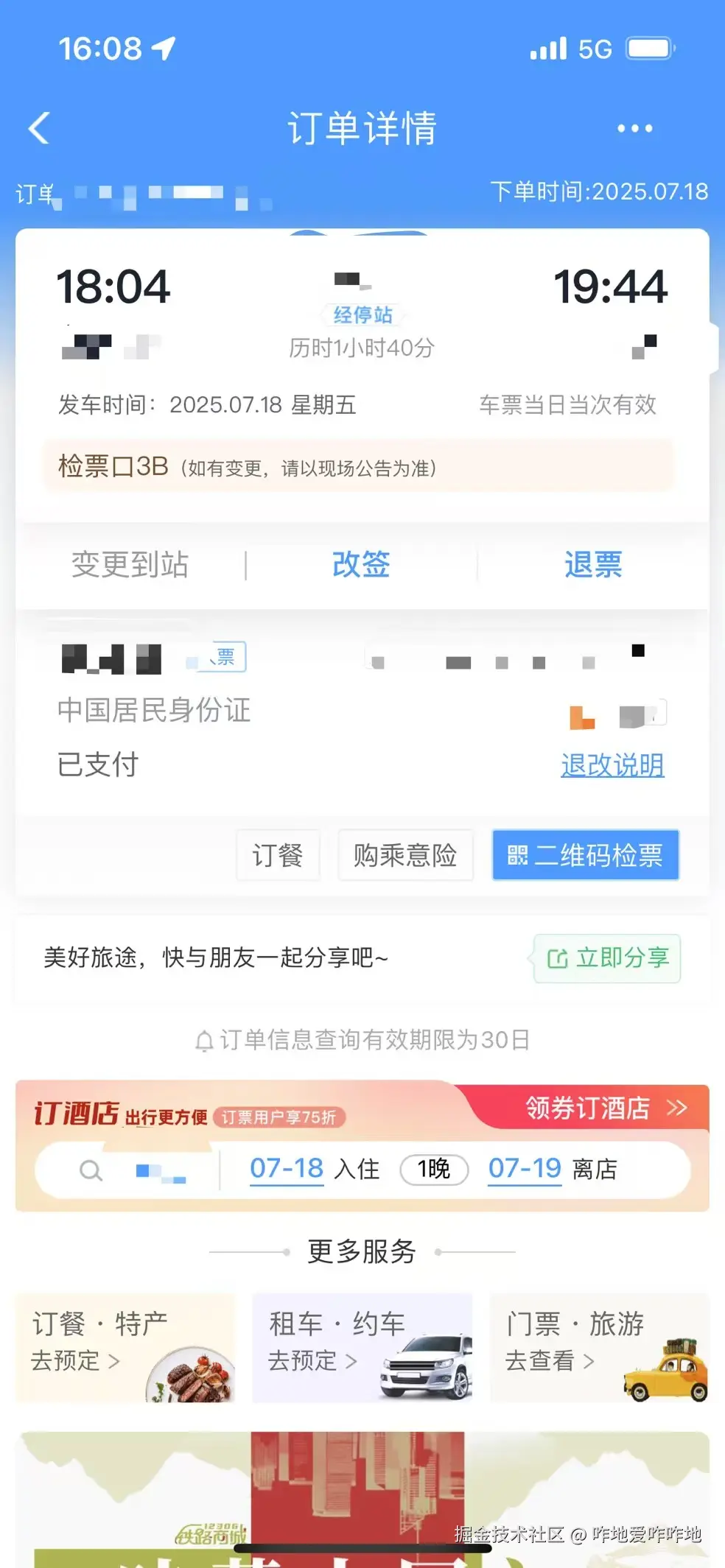Tap 退票 to refund the ticket
The height and width of the screenshot is (1568, 725).
click(593, 565)
